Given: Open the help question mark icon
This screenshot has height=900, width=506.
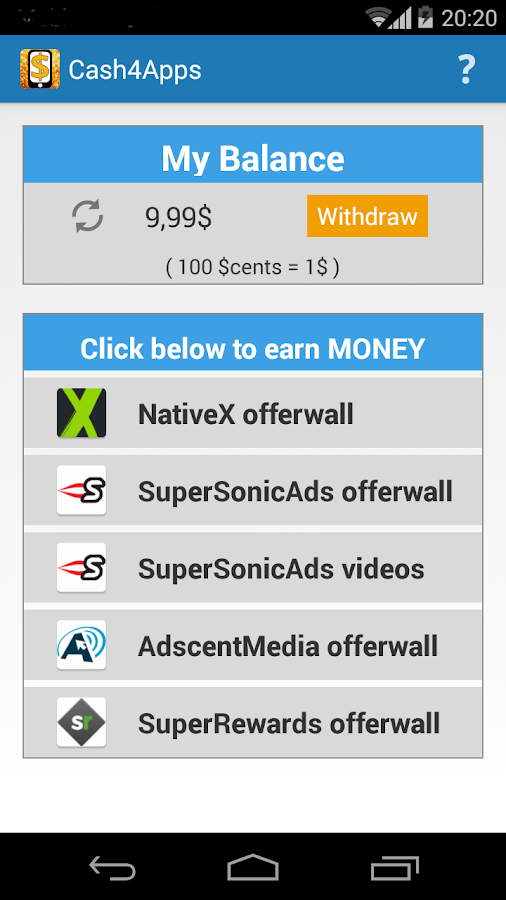Looking at the screenshot, I should click(466, 69).
